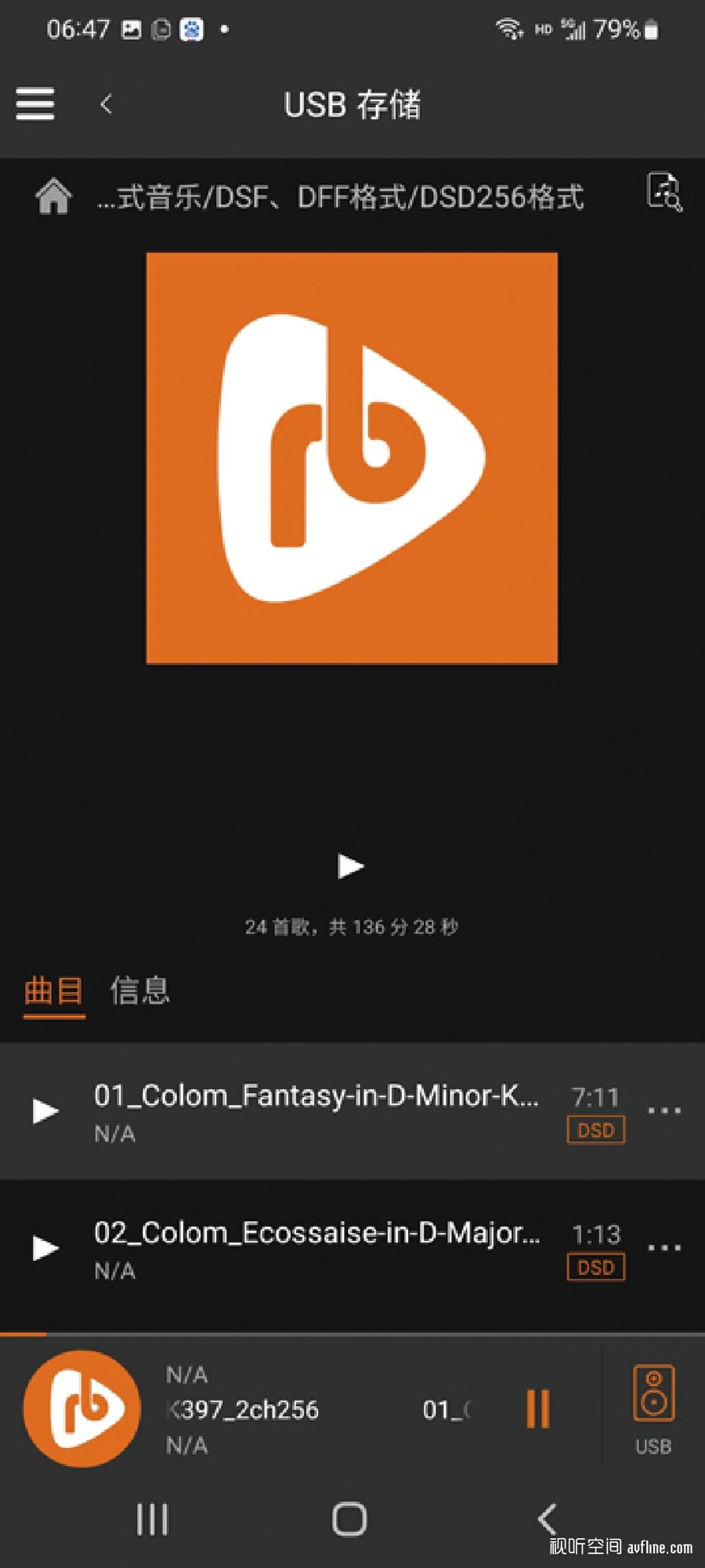Pause the currently playing track
Viewport: 705px width, 1568px height.
(x=538, y=1408)
